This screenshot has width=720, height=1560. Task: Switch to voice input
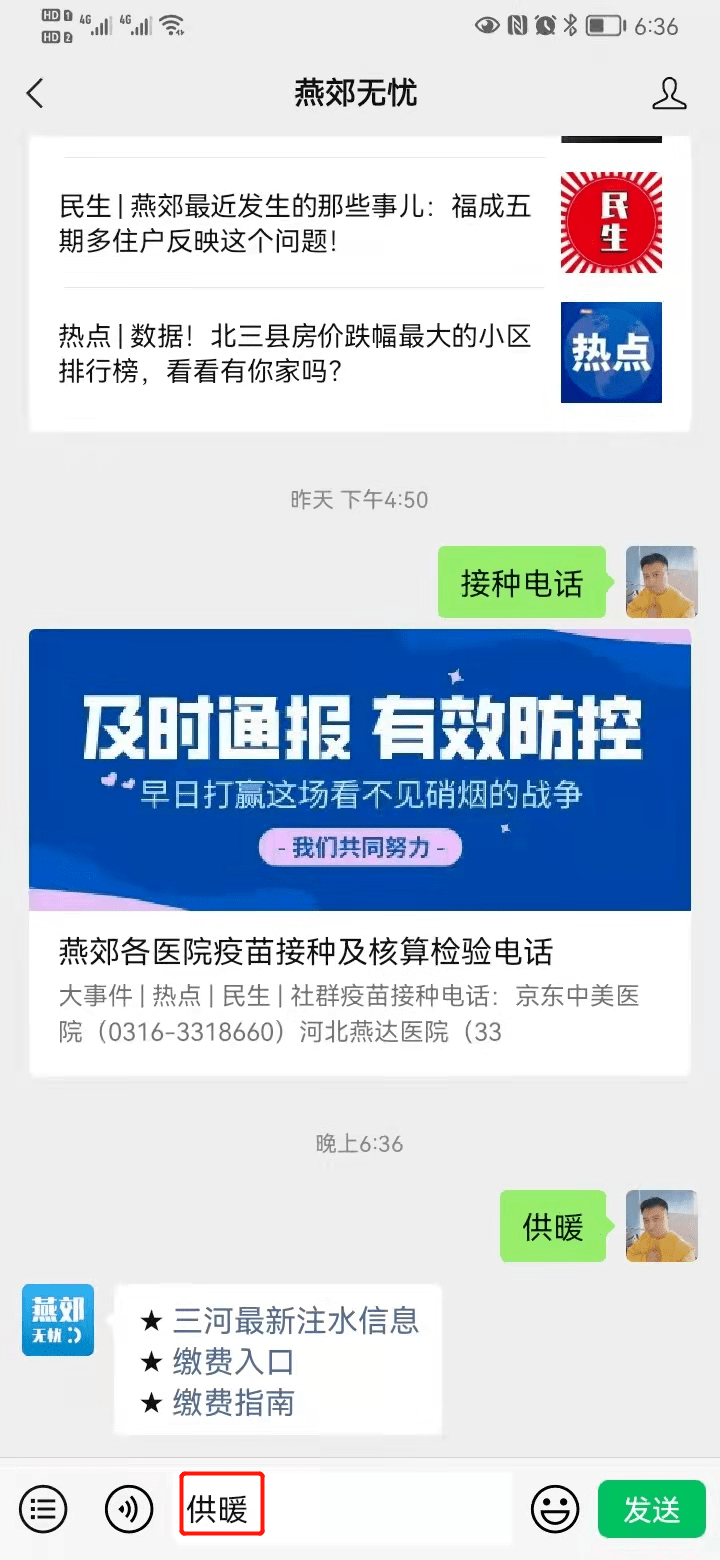click(x=129, y=1508)
